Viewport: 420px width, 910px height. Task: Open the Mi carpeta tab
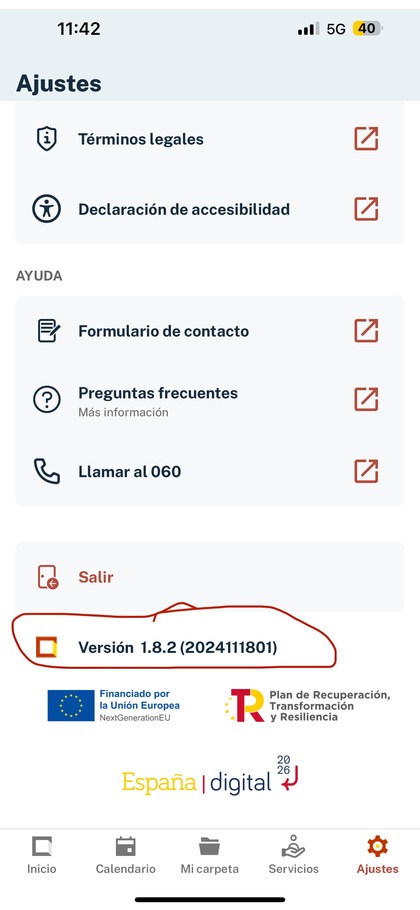coord(209,855)
